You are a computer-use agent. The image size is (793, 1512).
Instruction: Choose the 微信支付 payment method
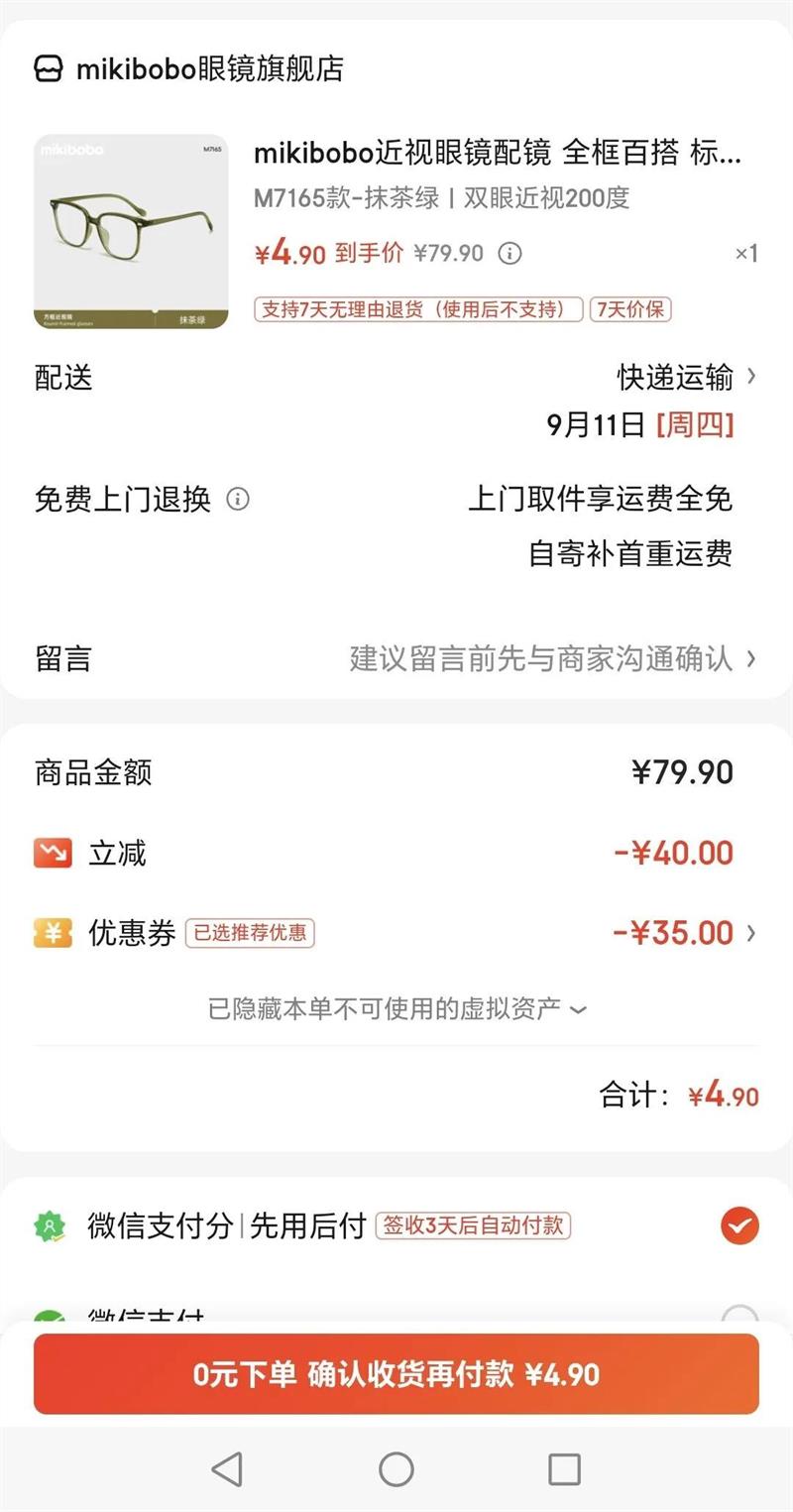pos(739,1317)
